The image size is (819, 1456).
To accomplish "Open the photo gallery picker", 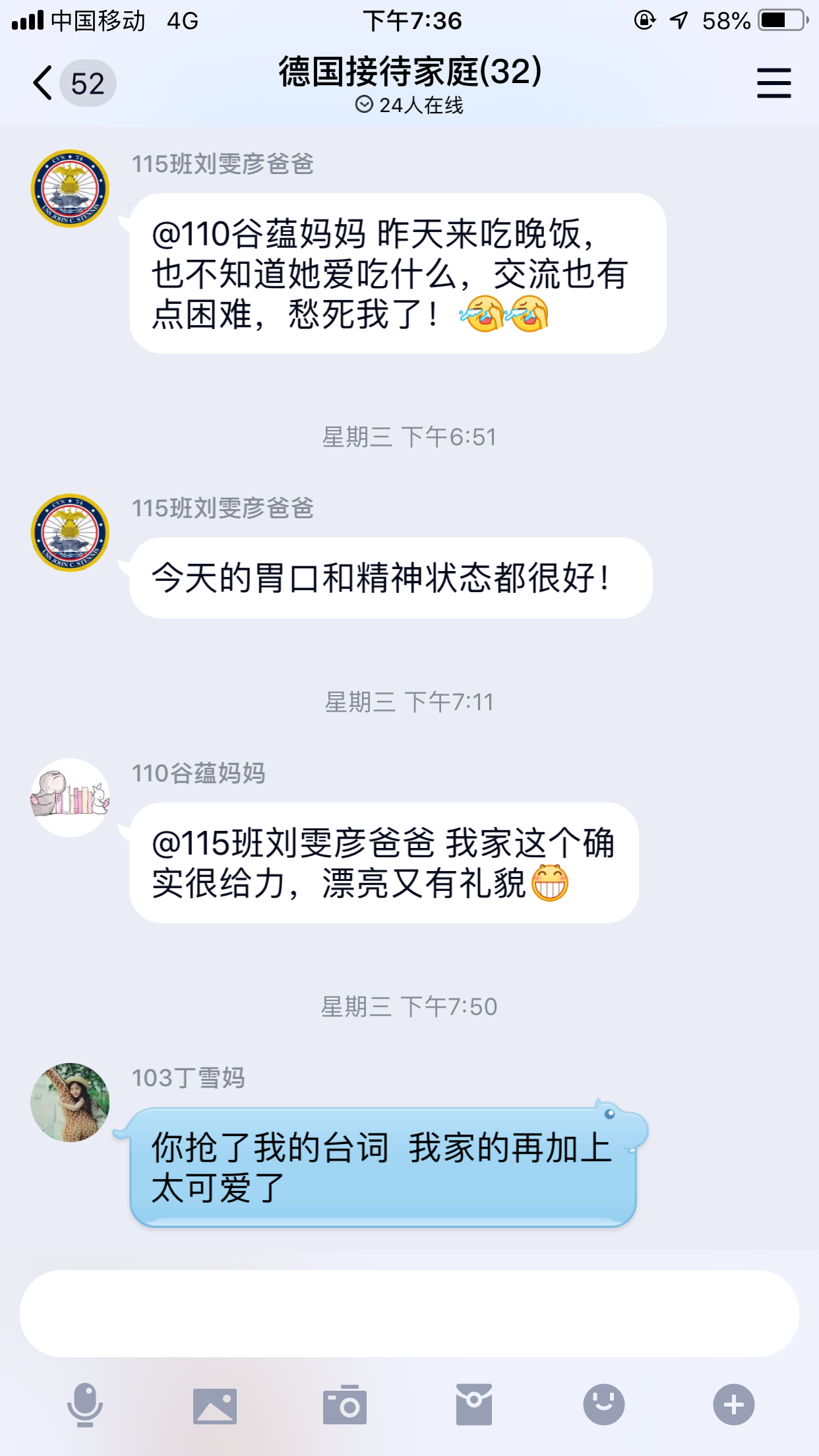I will tap(215, 1405).
